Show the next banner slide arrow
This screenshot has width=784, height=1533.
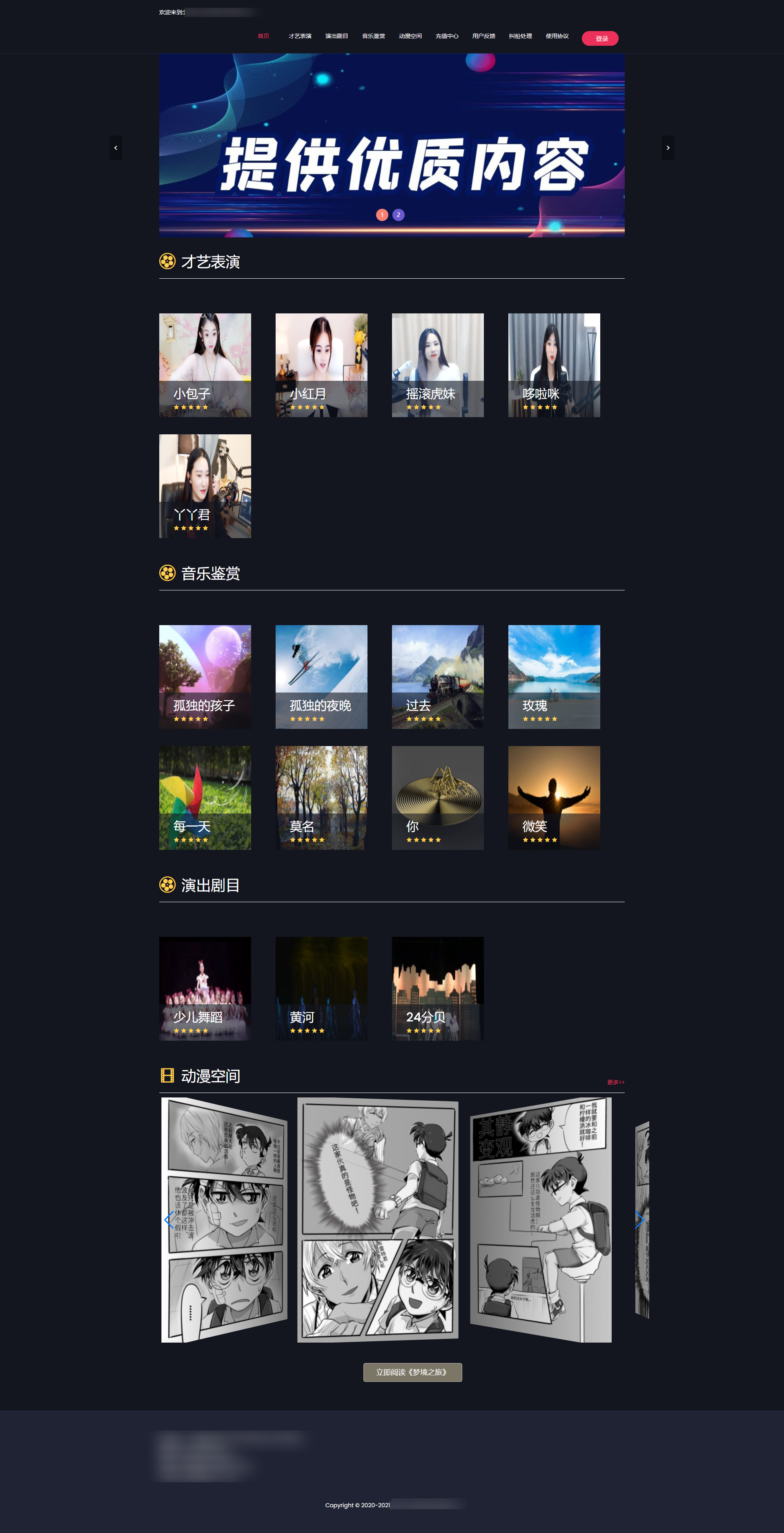click(x=667, y=147)
